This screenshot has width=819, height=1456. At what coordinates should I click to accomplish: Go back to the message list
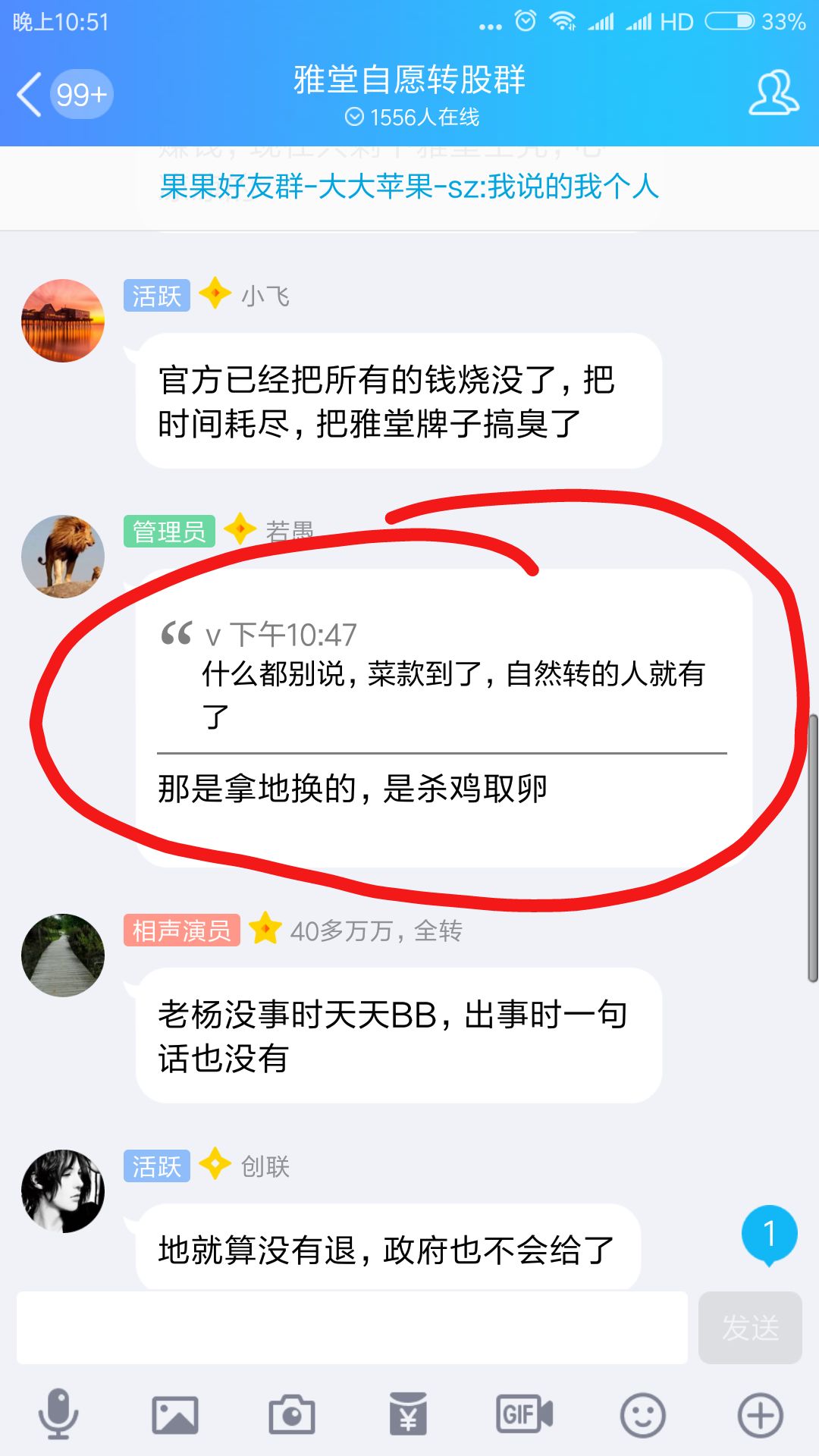[30, 95]
